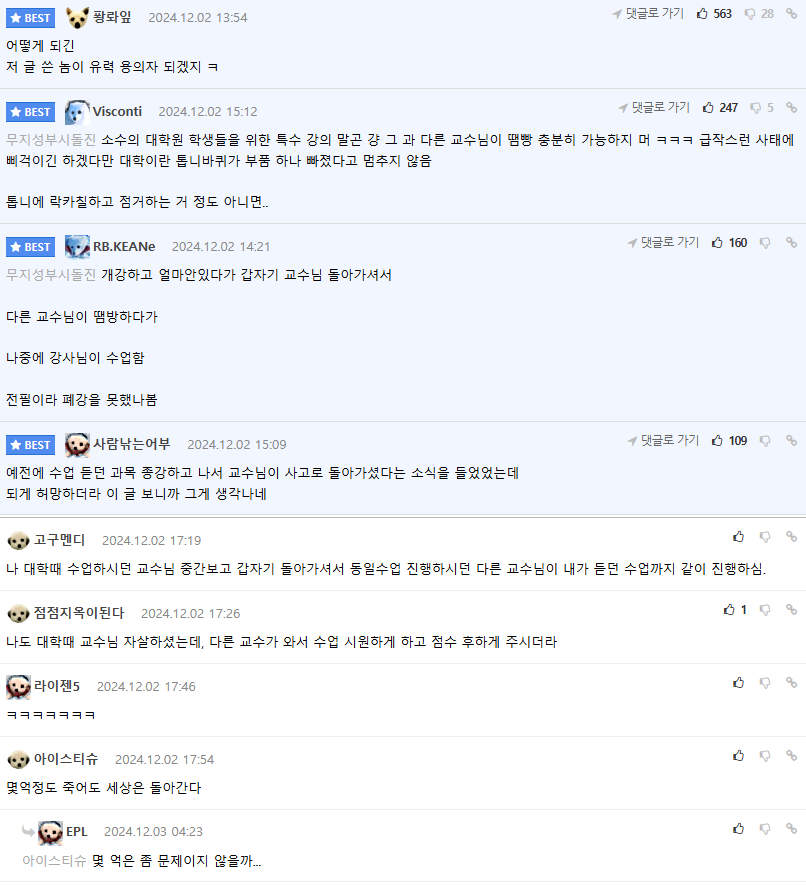The height and width of the screenshot is (885, 806).
Task: Dislike RB.KEANe's comment
Action: (765, 243)
